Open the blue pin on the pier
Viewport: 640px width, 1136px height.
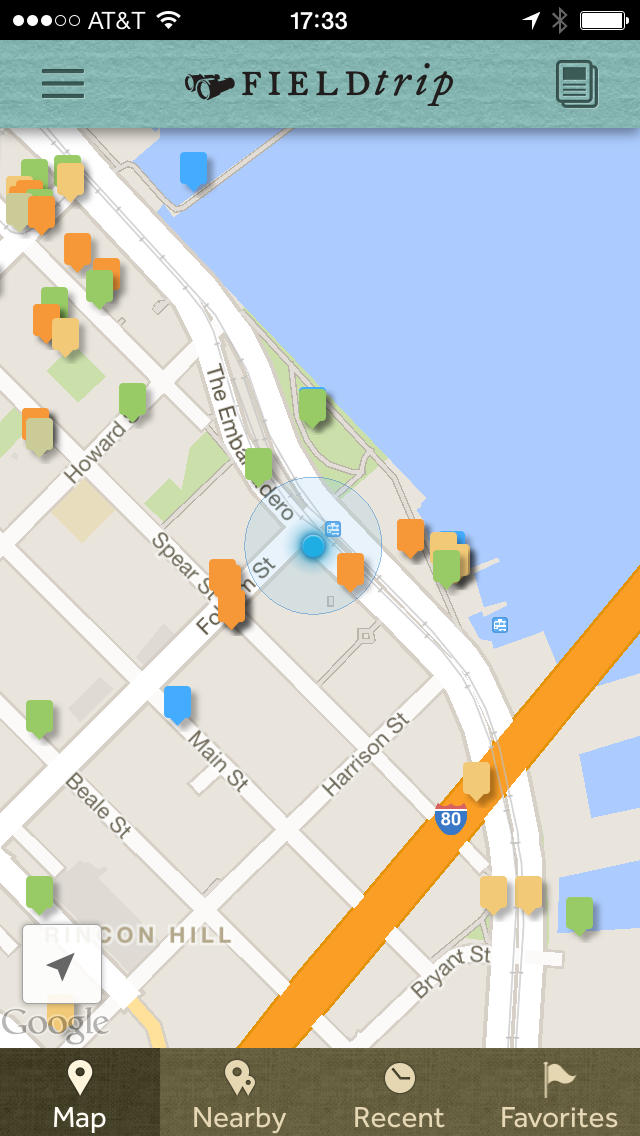(x=193, y=168)
